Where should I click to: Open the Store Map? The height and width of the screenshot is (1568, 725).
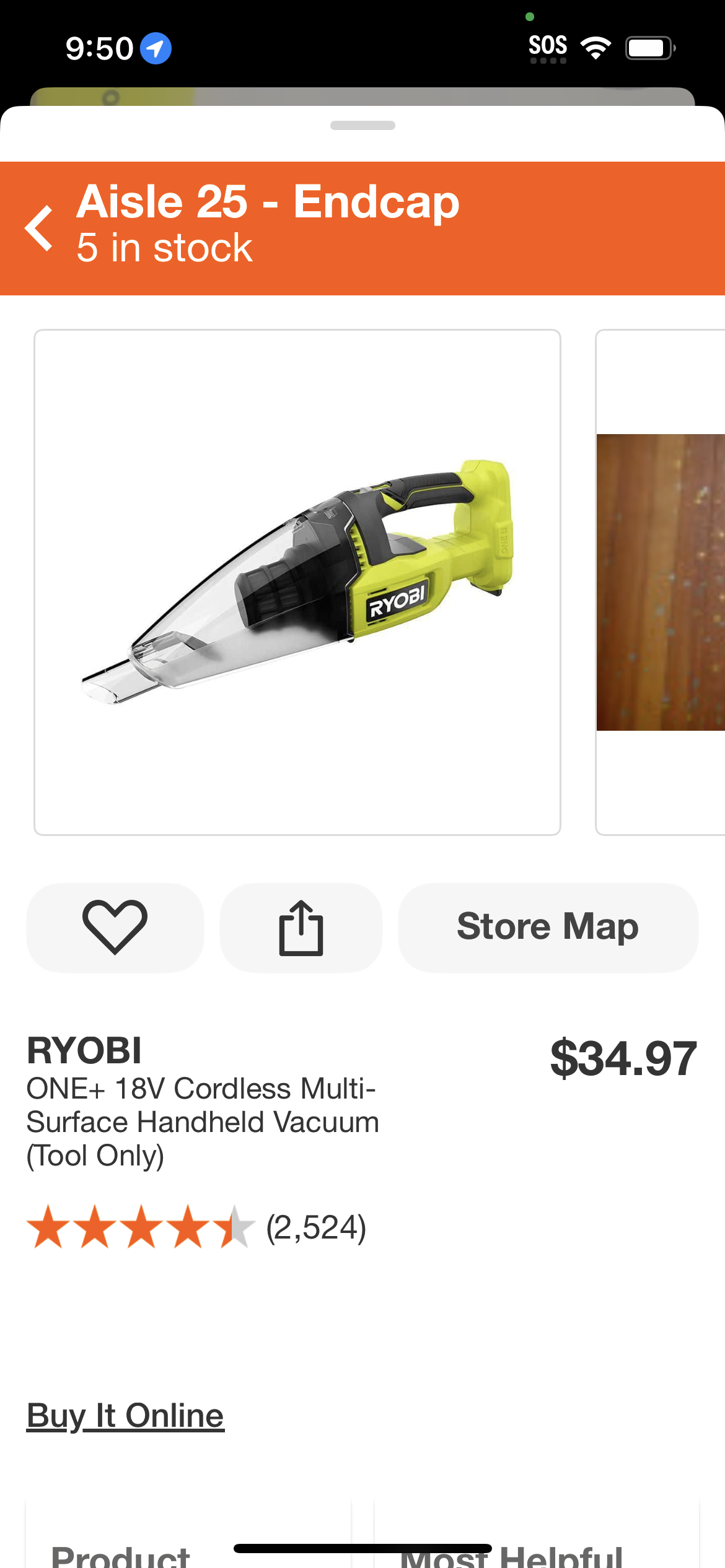[x=548, y=928]
